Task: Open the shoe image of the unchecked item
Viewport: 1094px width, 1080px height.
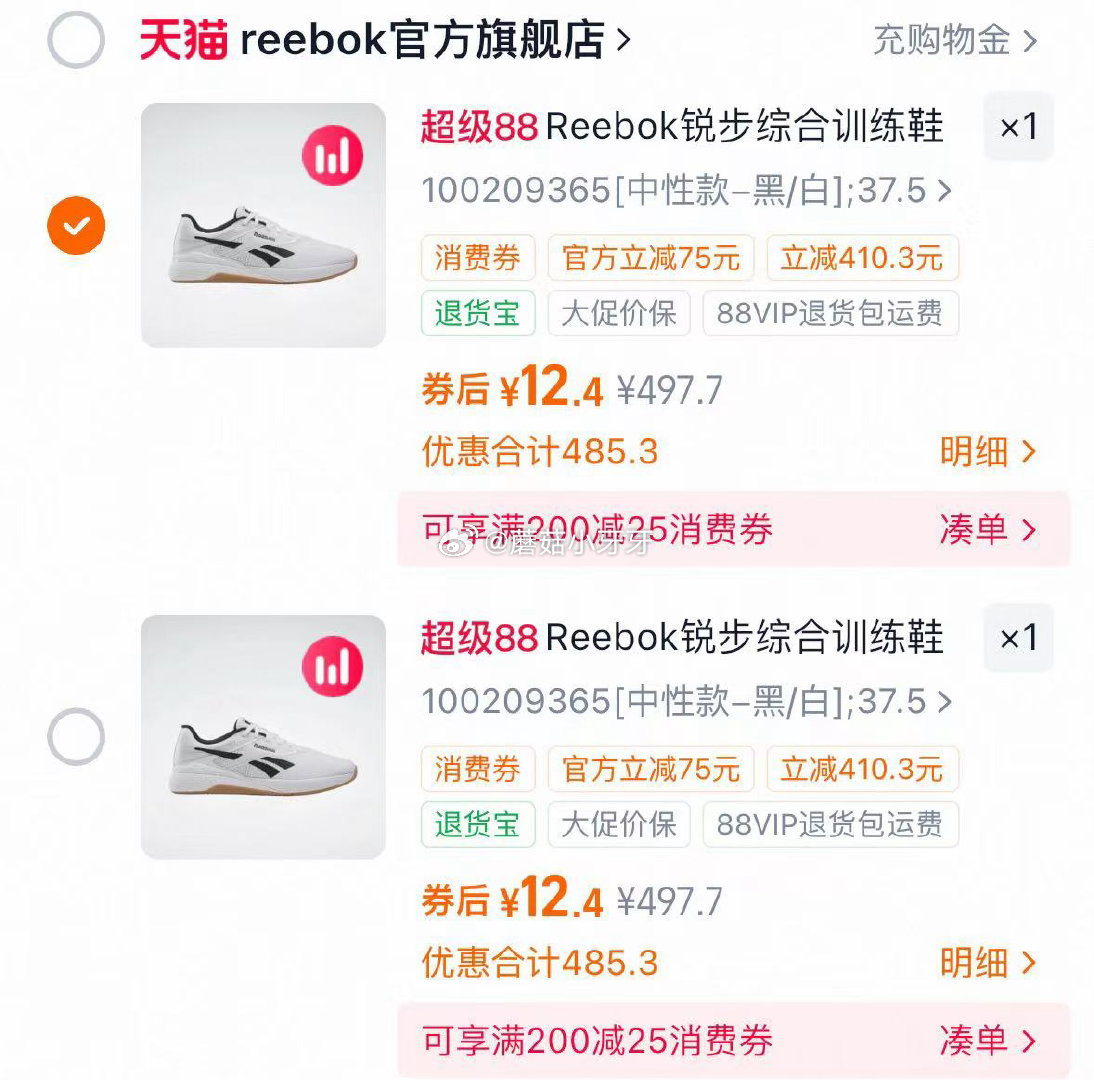Action: [x=263, y=737]
